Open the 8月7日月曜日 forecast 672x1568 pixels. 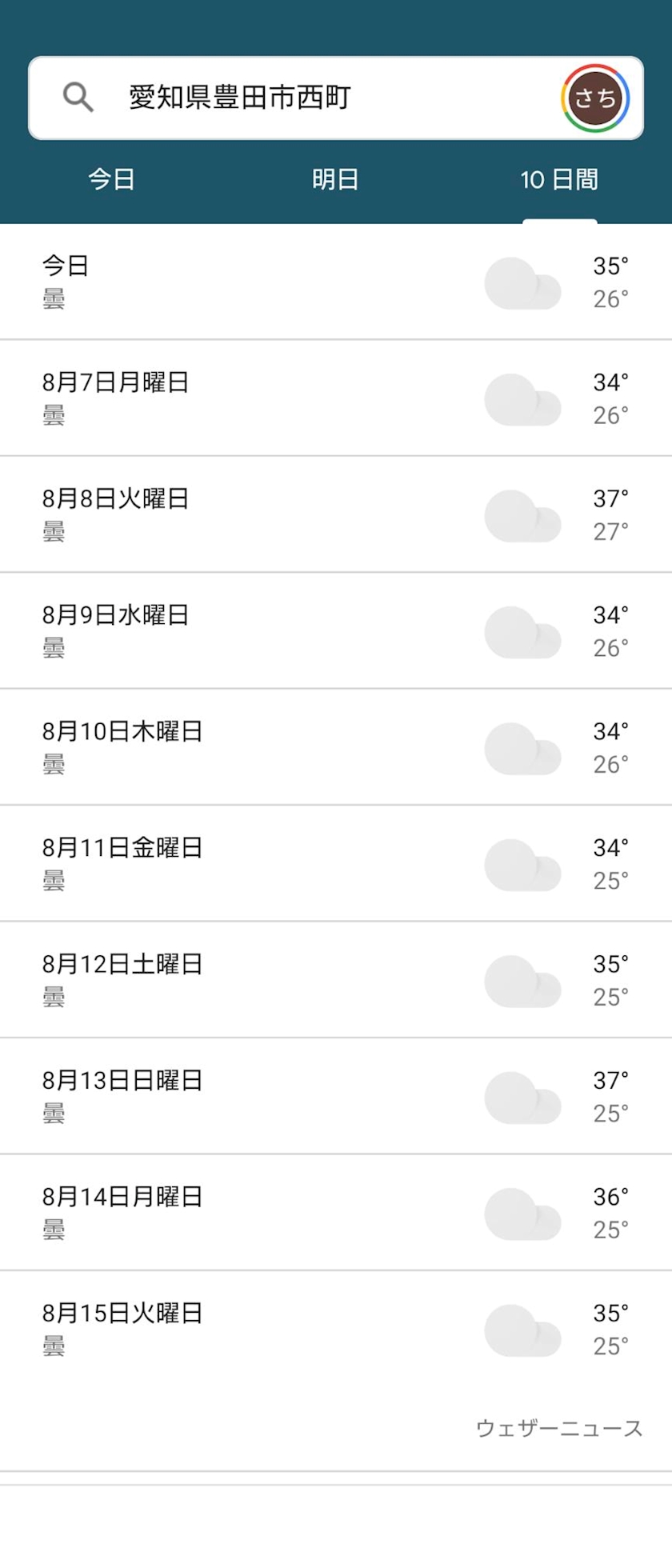click(x=335, y=398)
